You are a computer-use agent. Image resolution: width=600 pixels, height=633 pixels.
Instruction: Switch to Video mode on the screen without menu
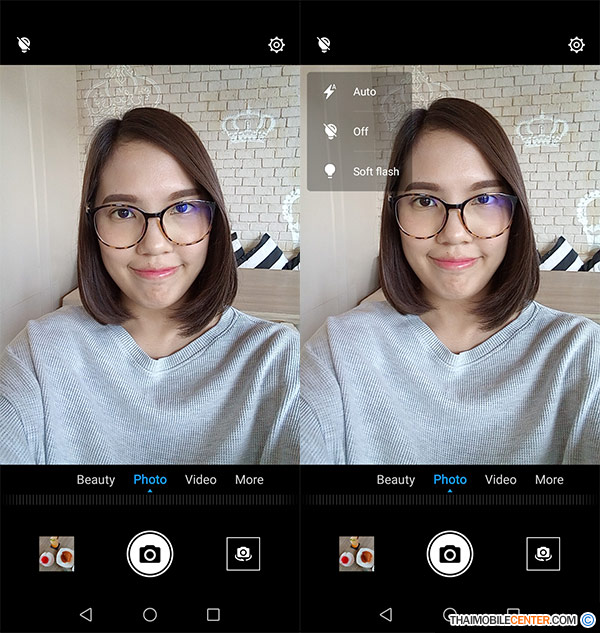[200, 480]
